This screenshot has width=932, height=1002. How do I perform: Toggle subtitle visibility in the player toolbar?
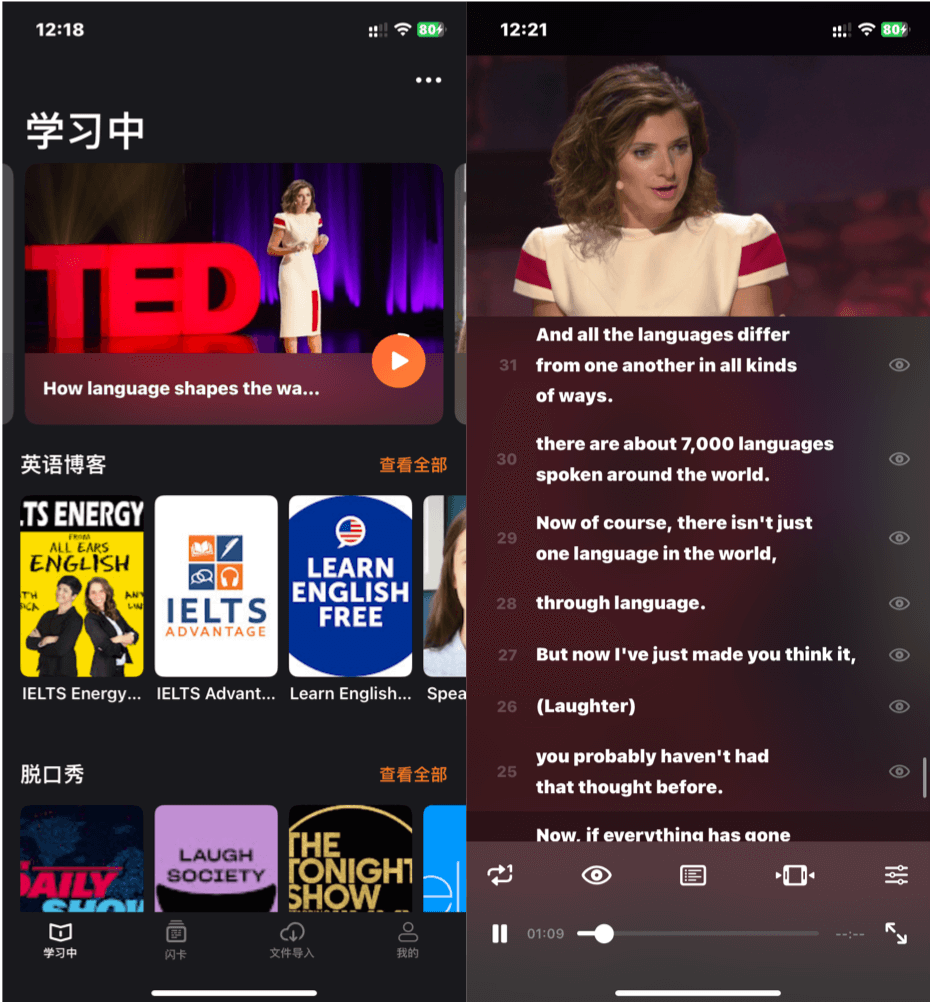pos(597,875)
